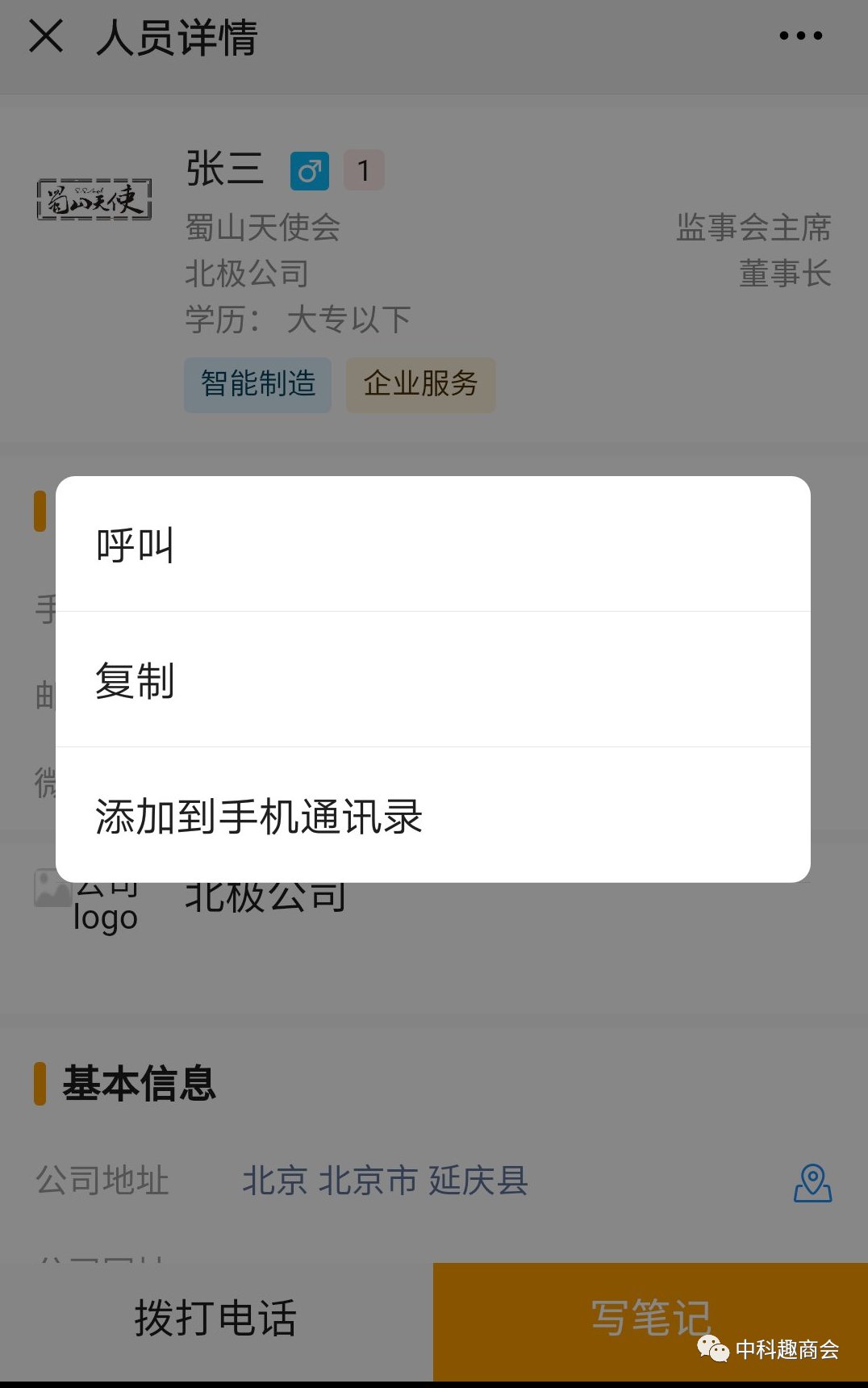Tap the 智能制造 tag
This screenshot has width=868, height=1388.
coord(258,384)
